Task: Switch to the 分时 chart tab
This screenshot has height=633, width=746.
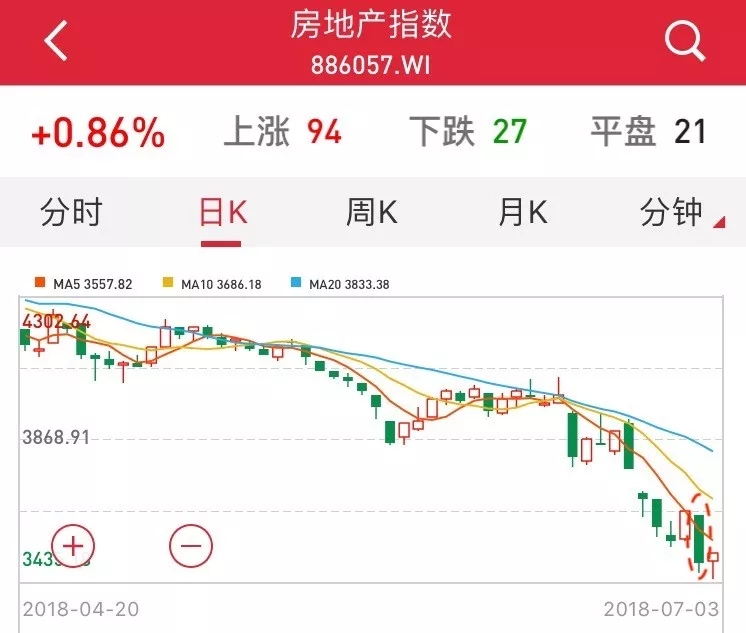Action: click(x=71, y=213)
